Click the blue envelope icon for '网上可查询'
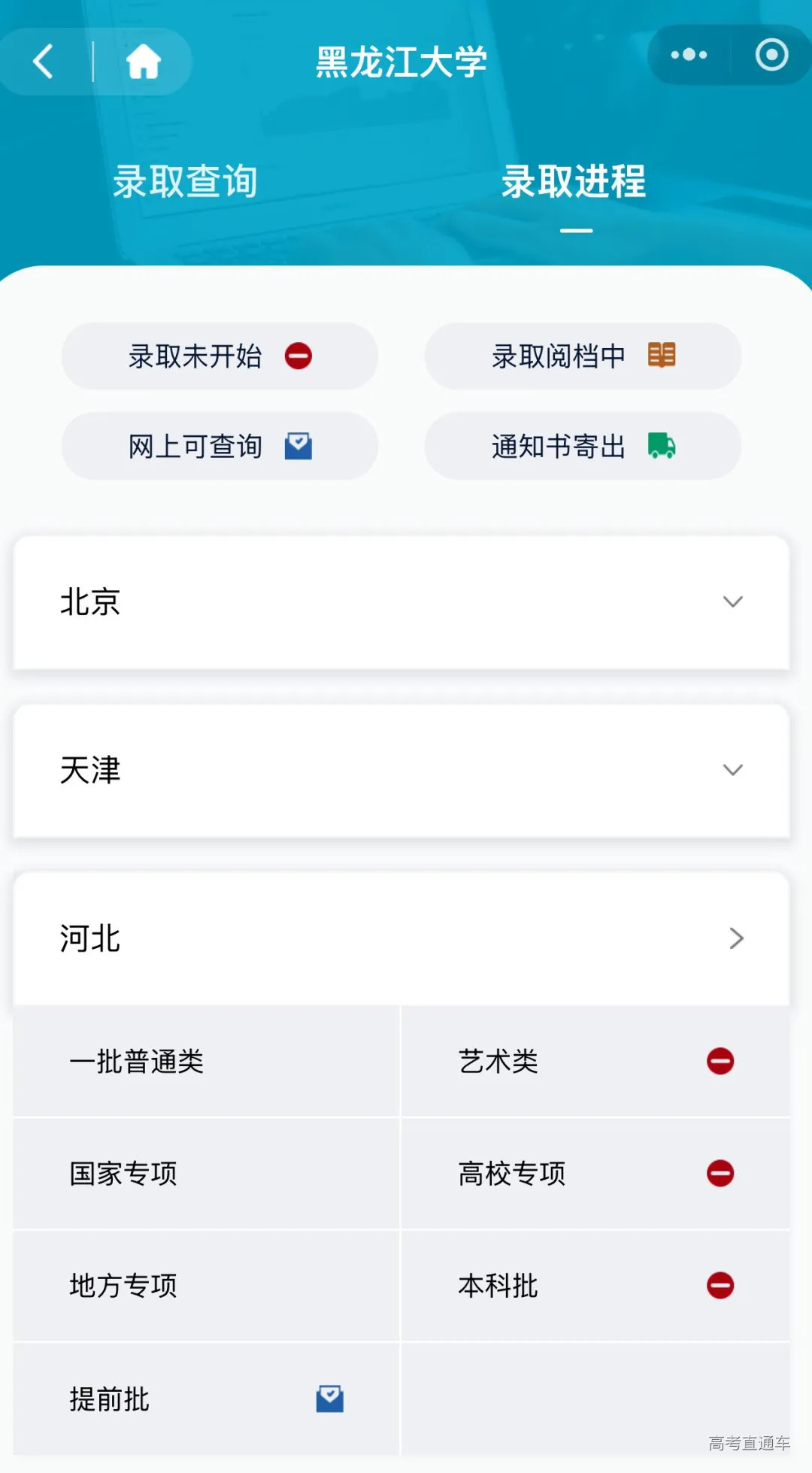Screen dimensions: 812x1473 click(x=298, y=446)
